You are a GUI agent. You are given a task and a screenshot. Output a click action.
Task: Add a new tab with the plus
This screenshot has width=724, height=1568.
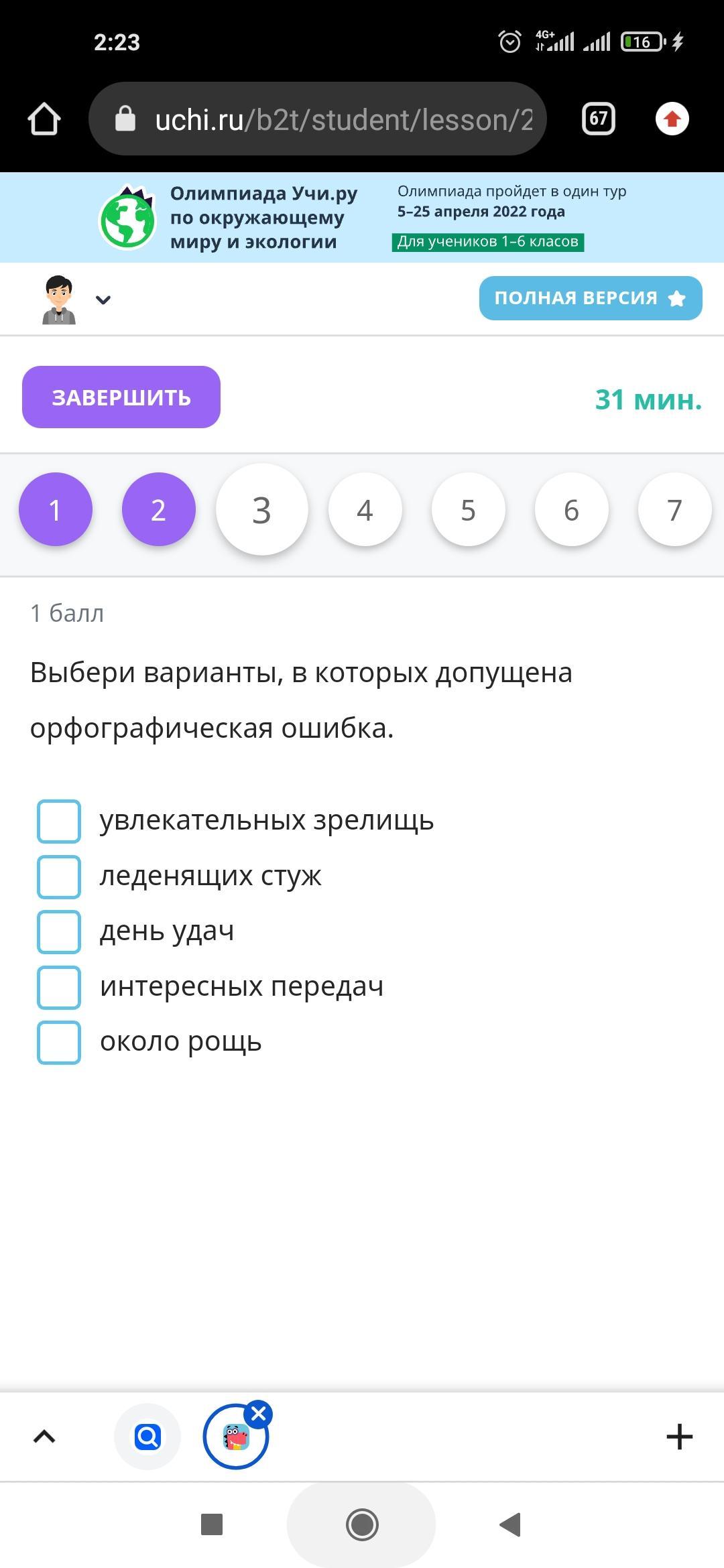tap(679, 1437)
